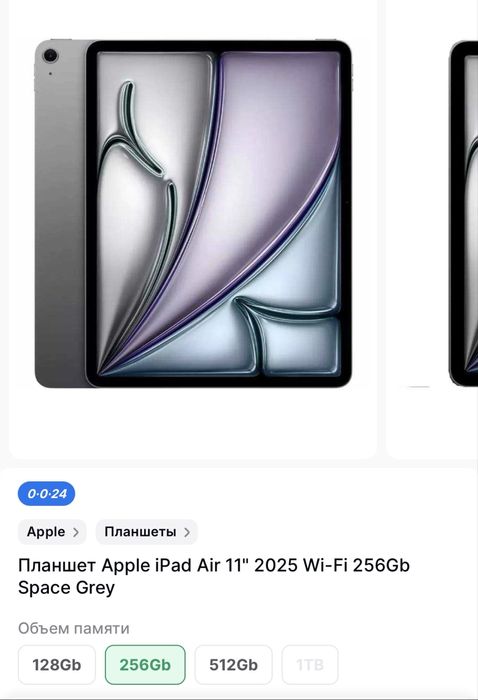Choose the 256Gb memory option

click(145, 665)
